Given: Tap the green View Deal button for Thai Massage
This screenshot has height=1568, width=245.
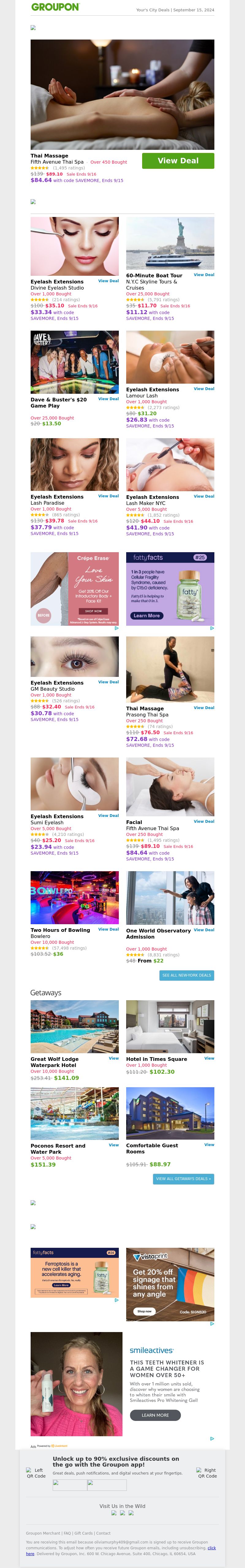Looking at the screenshot, I should click(178, 161).
